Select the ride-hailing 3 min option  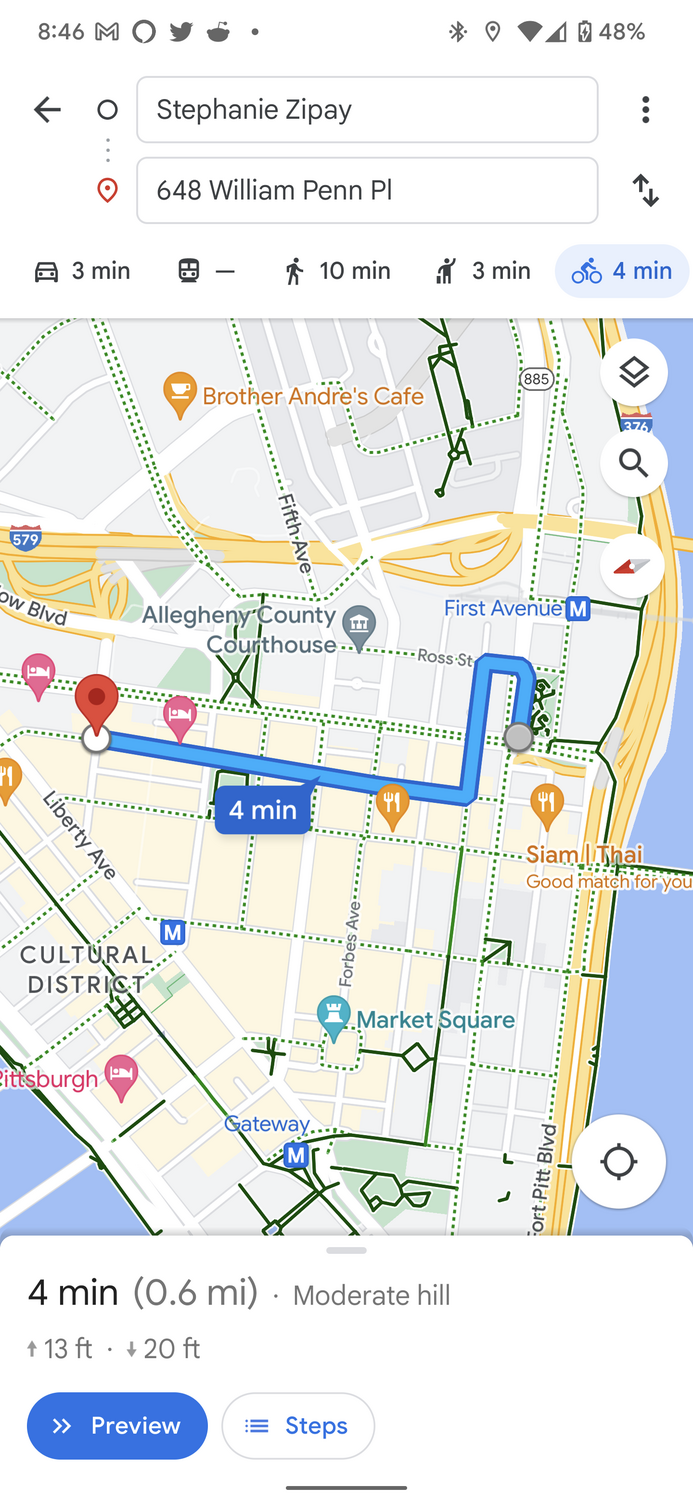click(482, 271)
